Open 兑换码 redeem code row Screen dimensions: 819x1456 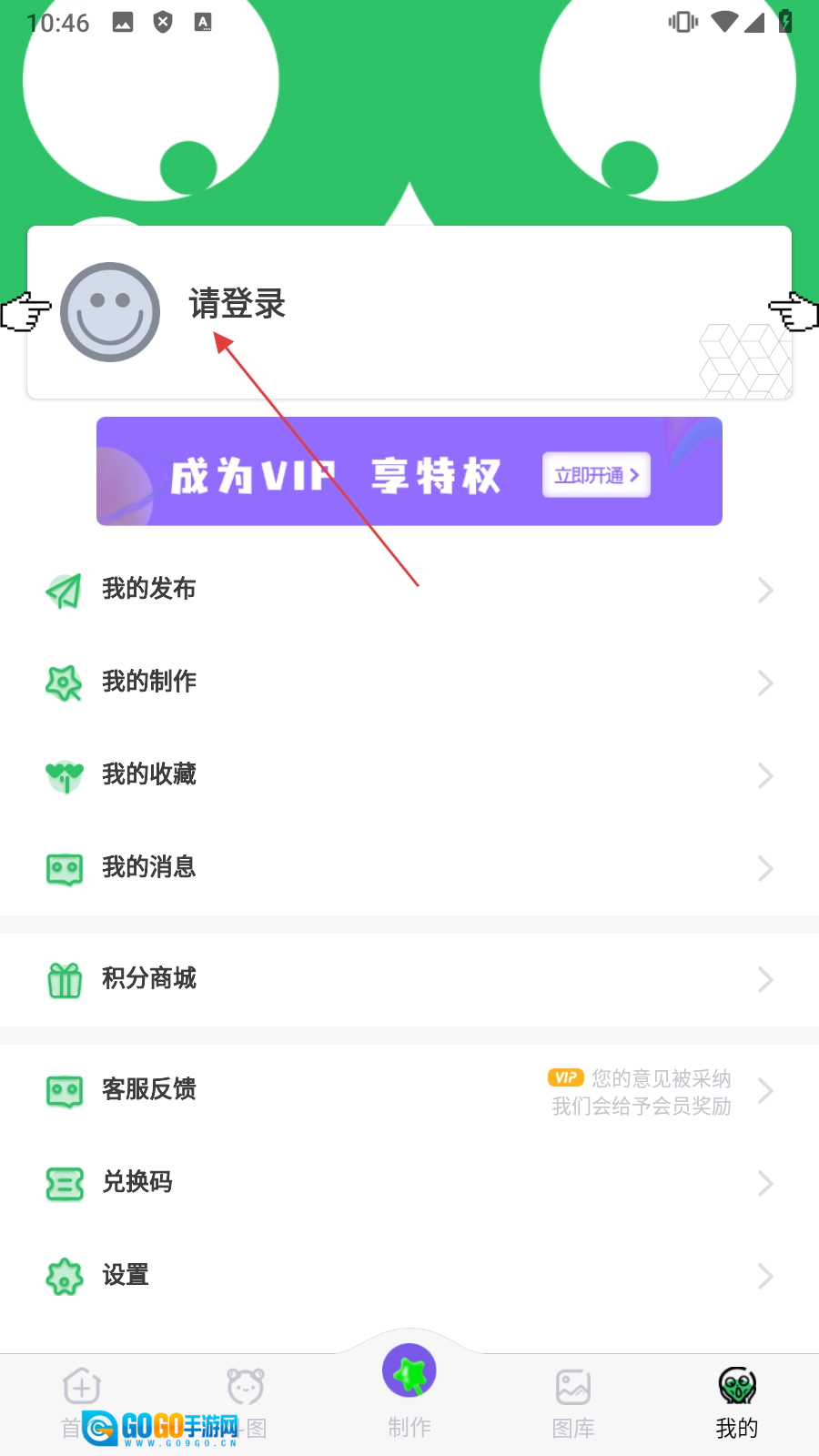point(409,1183)
